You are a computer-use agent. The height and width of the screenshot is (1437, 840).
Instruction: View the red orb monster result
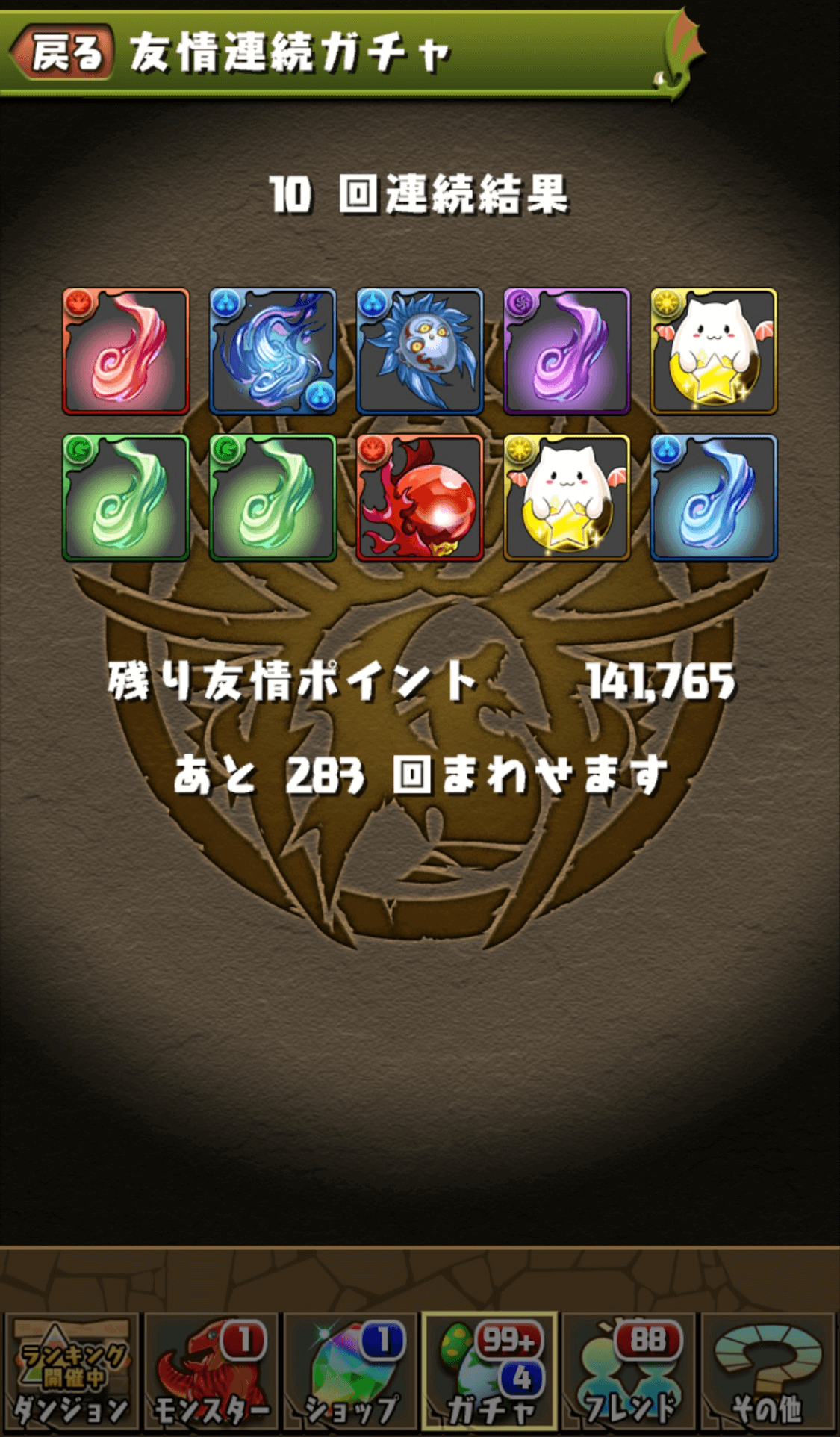pyautogui.click(x=420, y=498)
